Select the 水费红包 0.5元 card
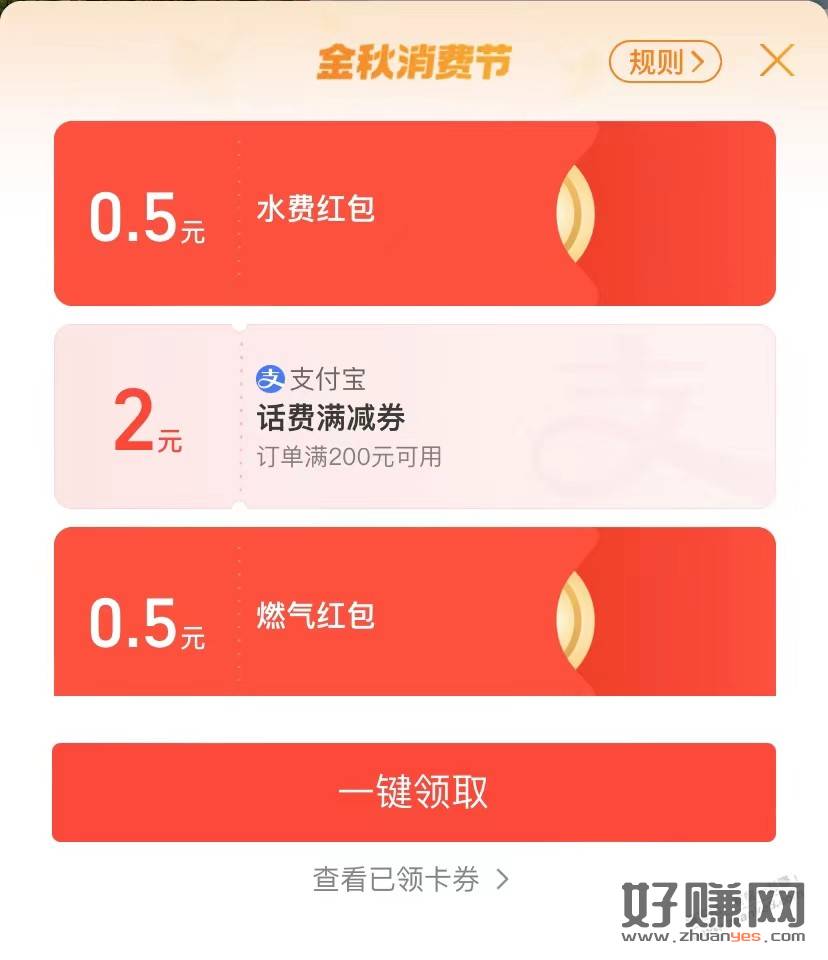This screenshot has height=960, width=828. click(414, 213)
